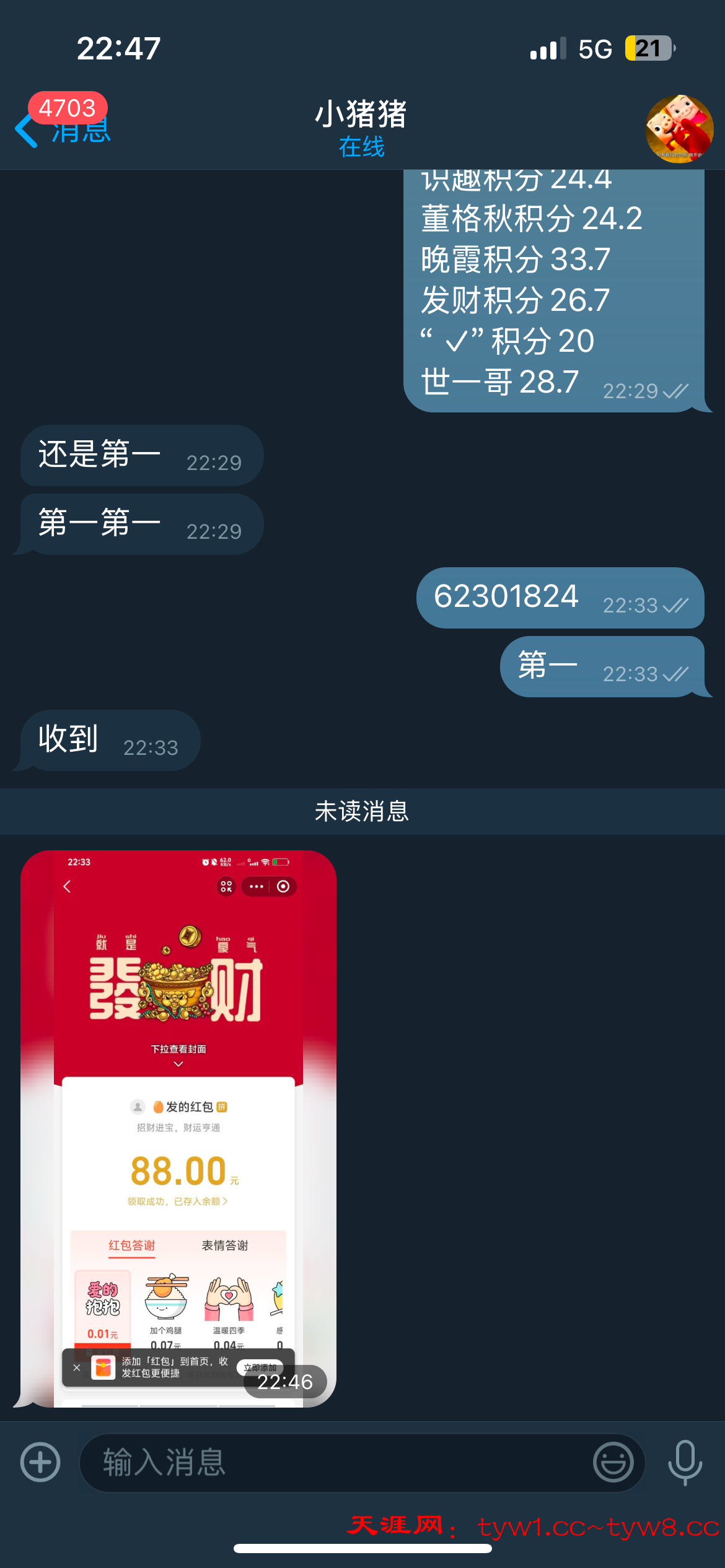Open 小猪猪's profile avatar
Screen dimensions: 725x1568
(x=679, y=129)
